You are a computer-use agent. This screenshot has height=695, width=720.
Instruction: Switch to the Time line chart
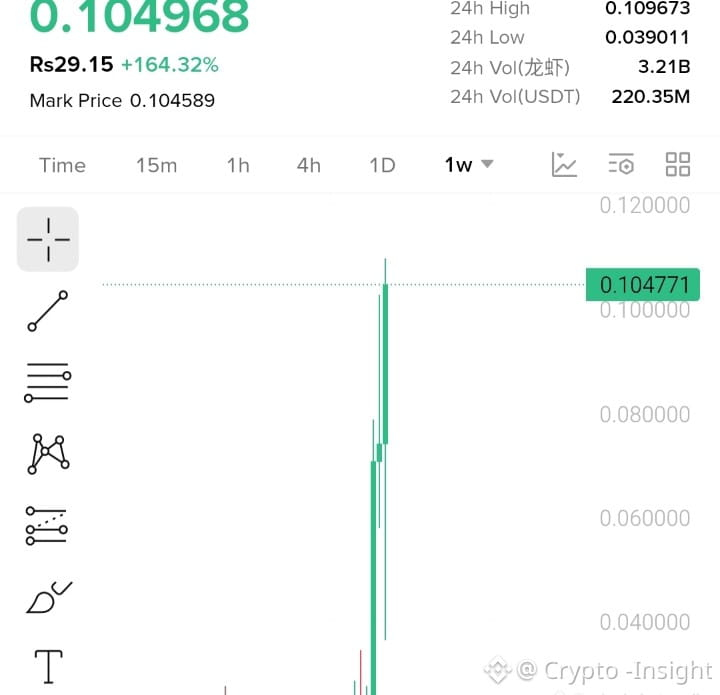62,165
